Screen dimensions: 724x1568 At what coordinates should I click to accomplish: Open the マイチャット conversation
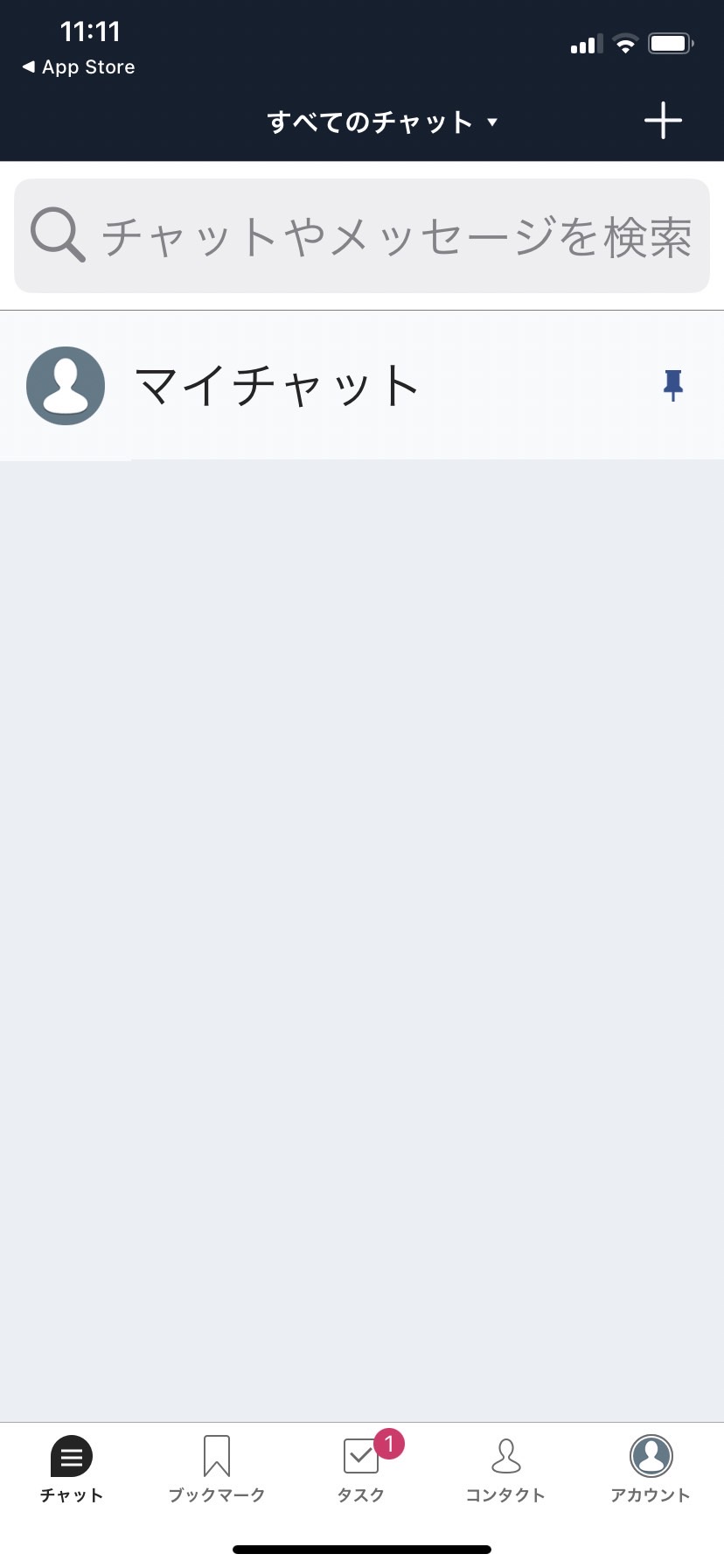point(362,386)
